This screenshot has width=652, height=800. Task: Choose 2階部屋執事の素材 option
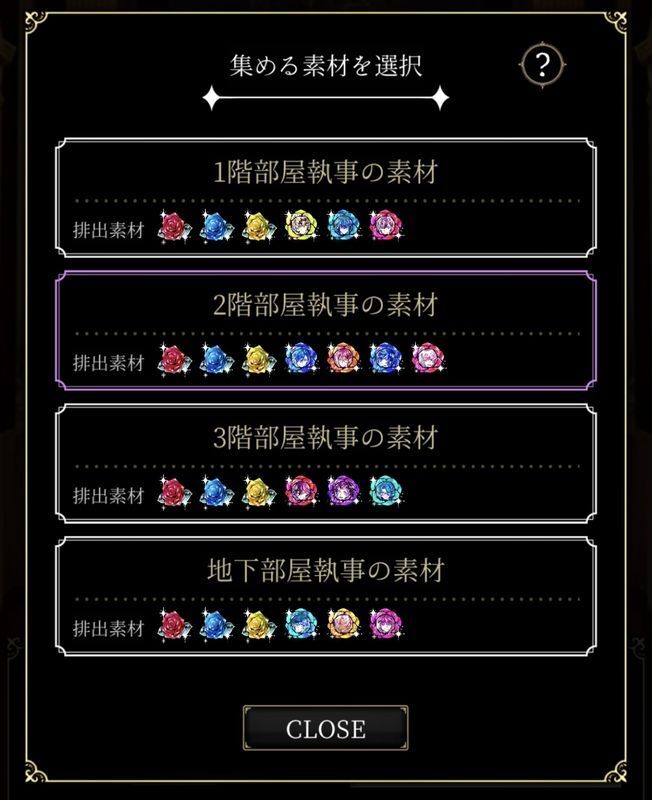pos(325,329)
